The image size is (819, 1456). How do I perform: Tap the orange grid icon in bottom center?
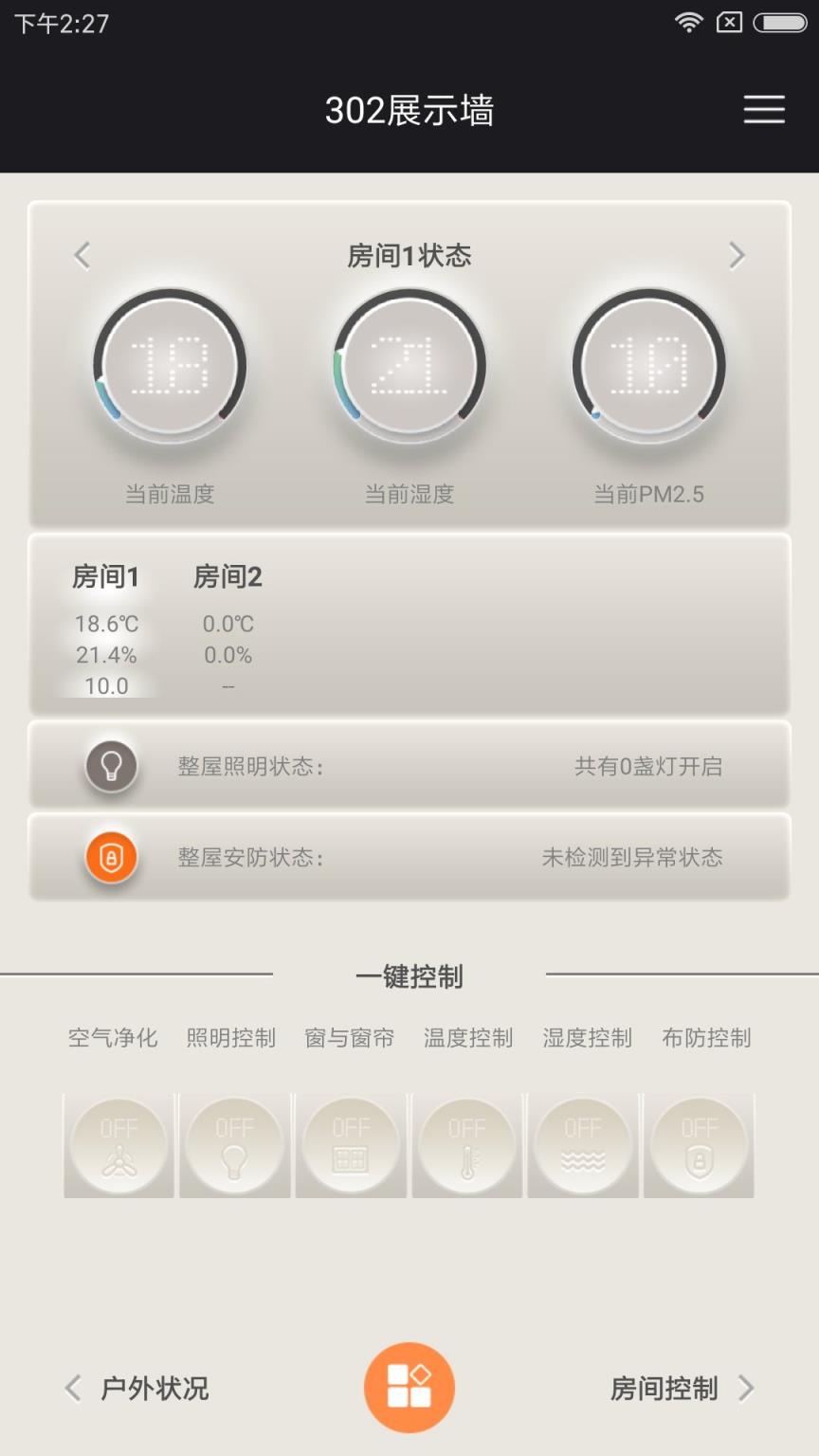click(409, 1386)
